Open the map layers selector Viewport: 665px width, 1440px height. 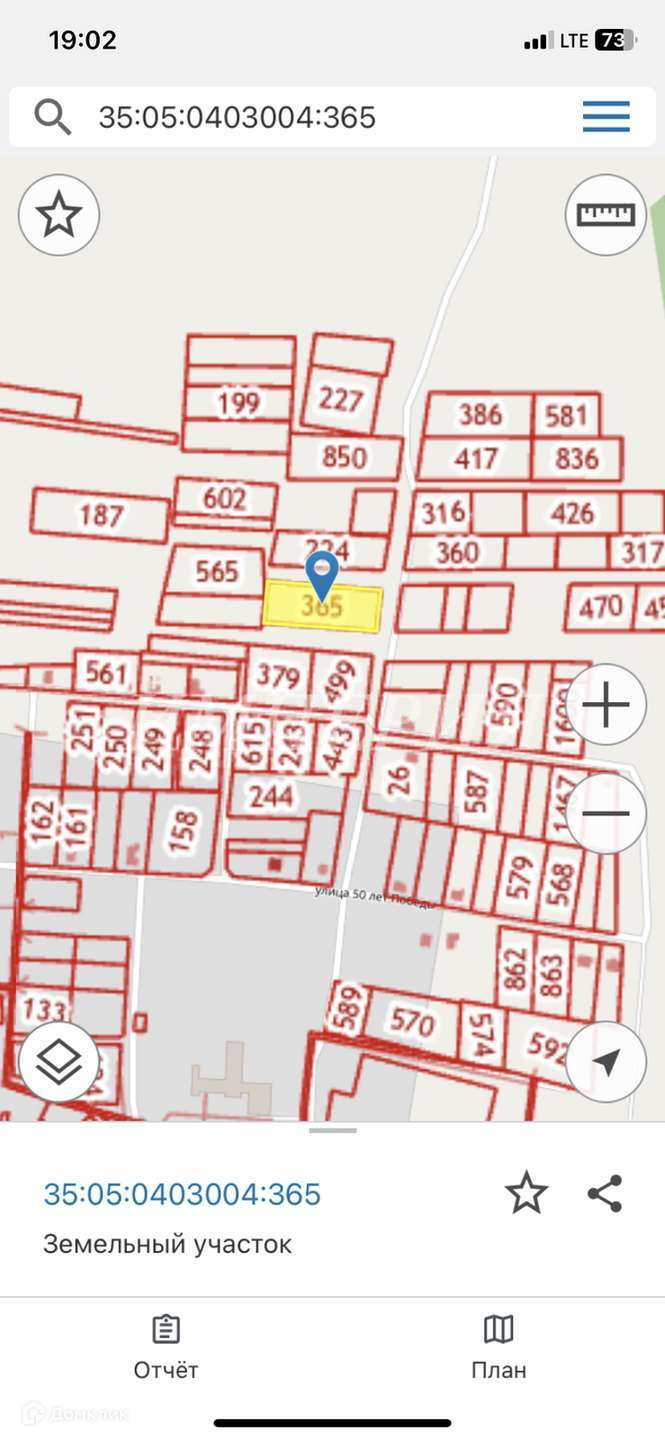[59, 1062]
